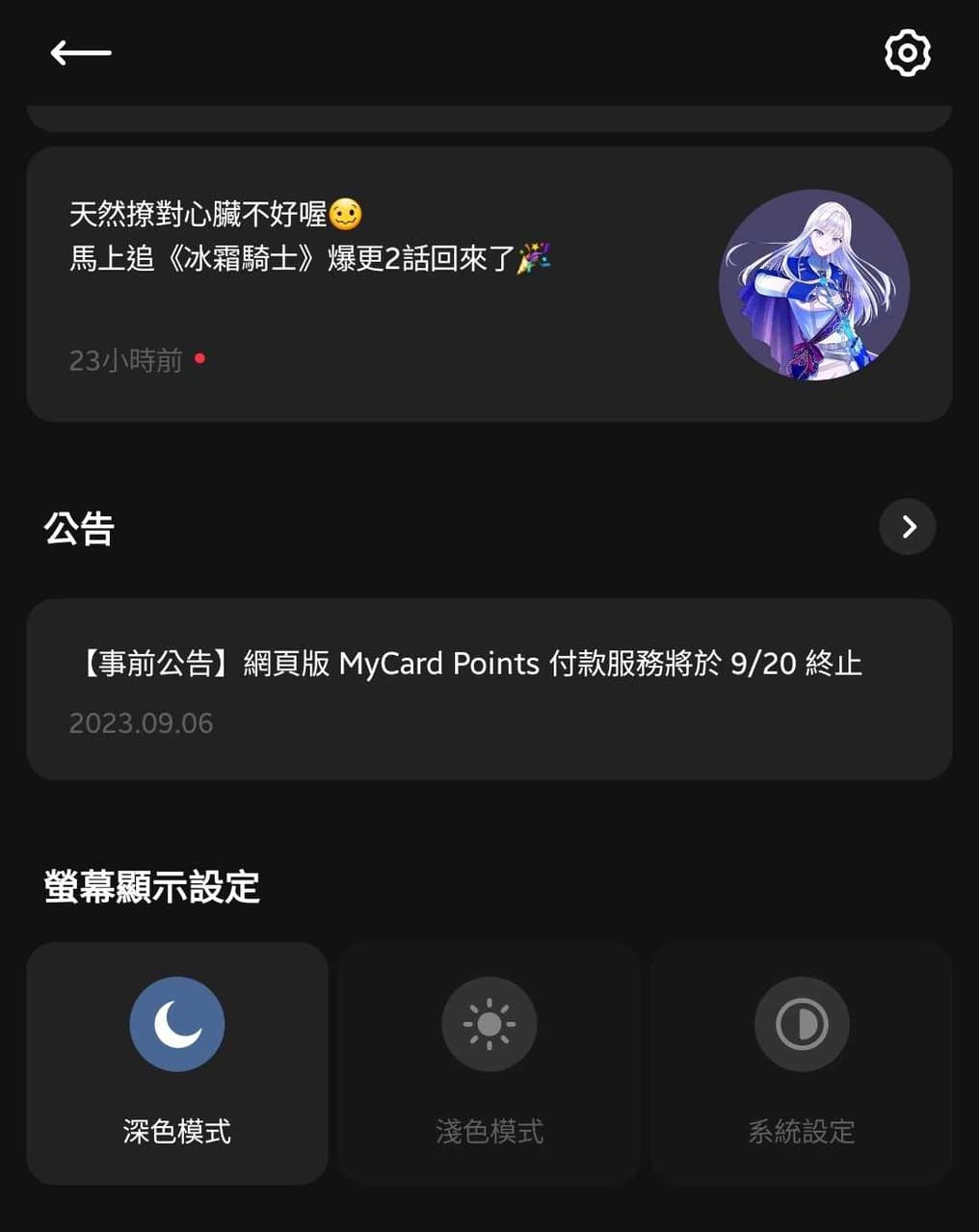The image size is (979, 1232).
Task: Tap the 2023.09.06 announcement date
Action: [x=141, y=722]
